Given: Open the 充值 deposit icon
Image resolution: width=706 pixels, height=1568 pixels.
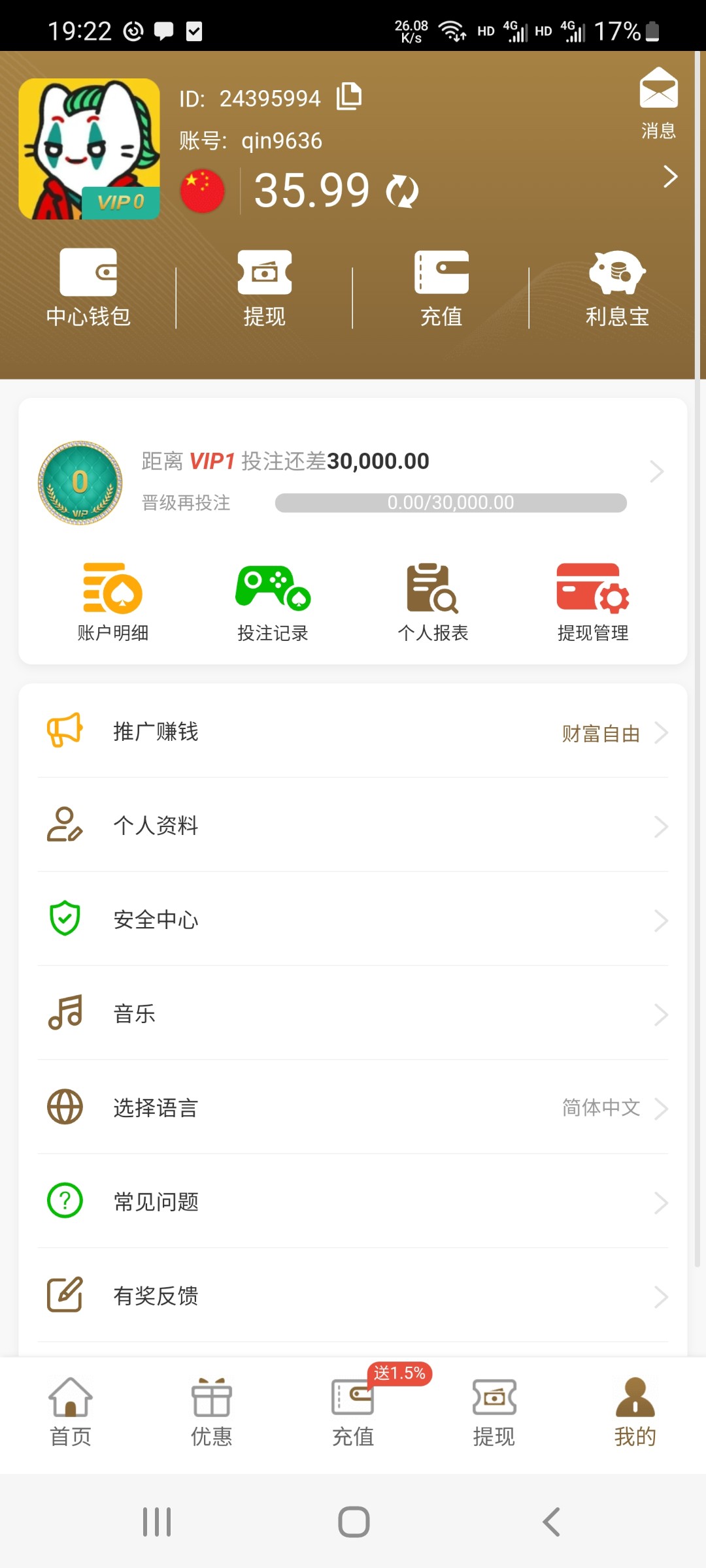Looking at the screenshot, I should click(x=441, y=284).
